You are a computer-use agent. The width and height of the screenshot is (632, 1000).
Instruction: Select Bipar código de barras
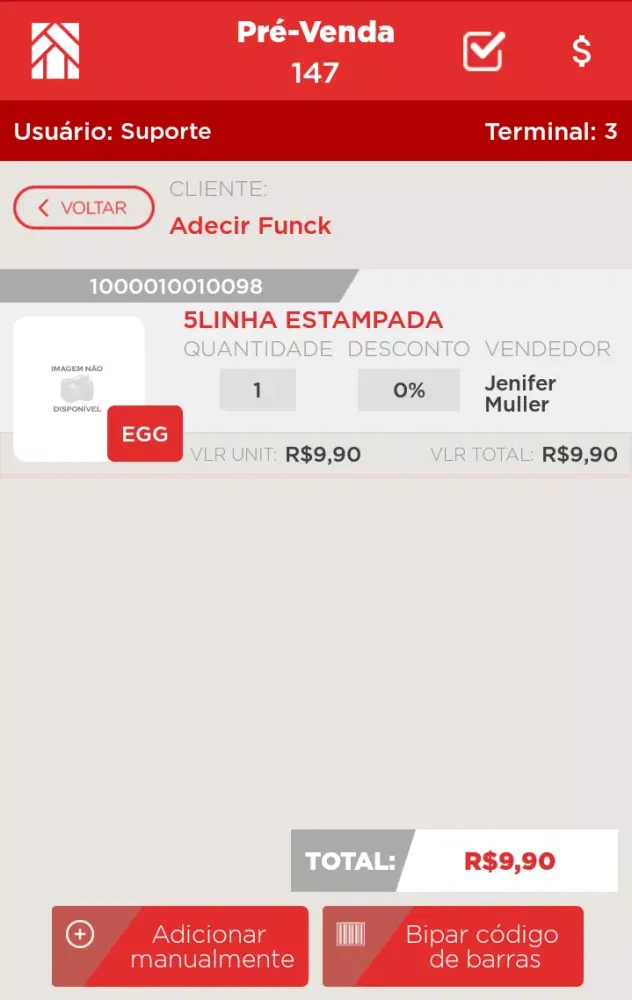(452, 947)
